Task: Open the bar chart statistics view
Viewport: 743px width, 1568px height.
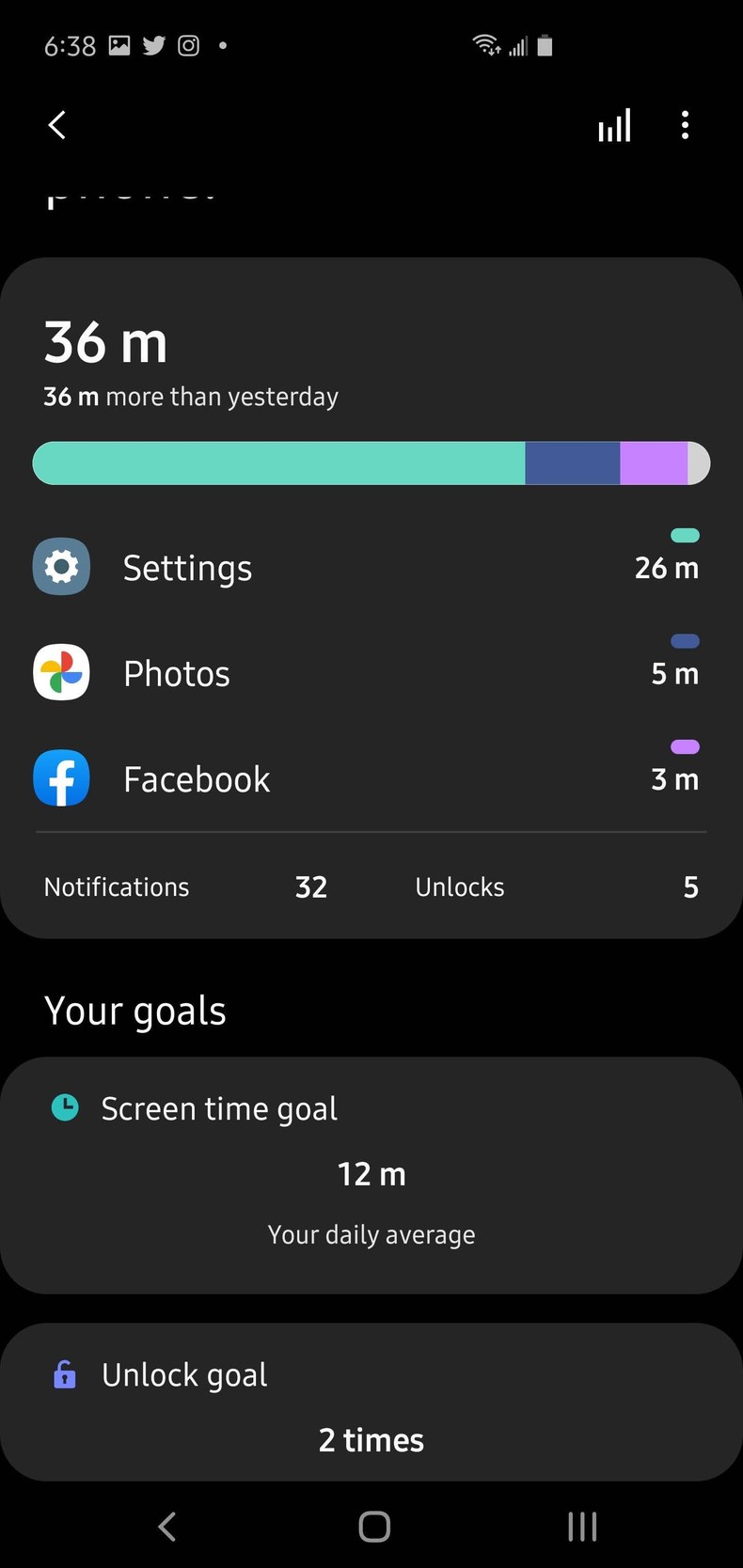Action: point(614,124)
